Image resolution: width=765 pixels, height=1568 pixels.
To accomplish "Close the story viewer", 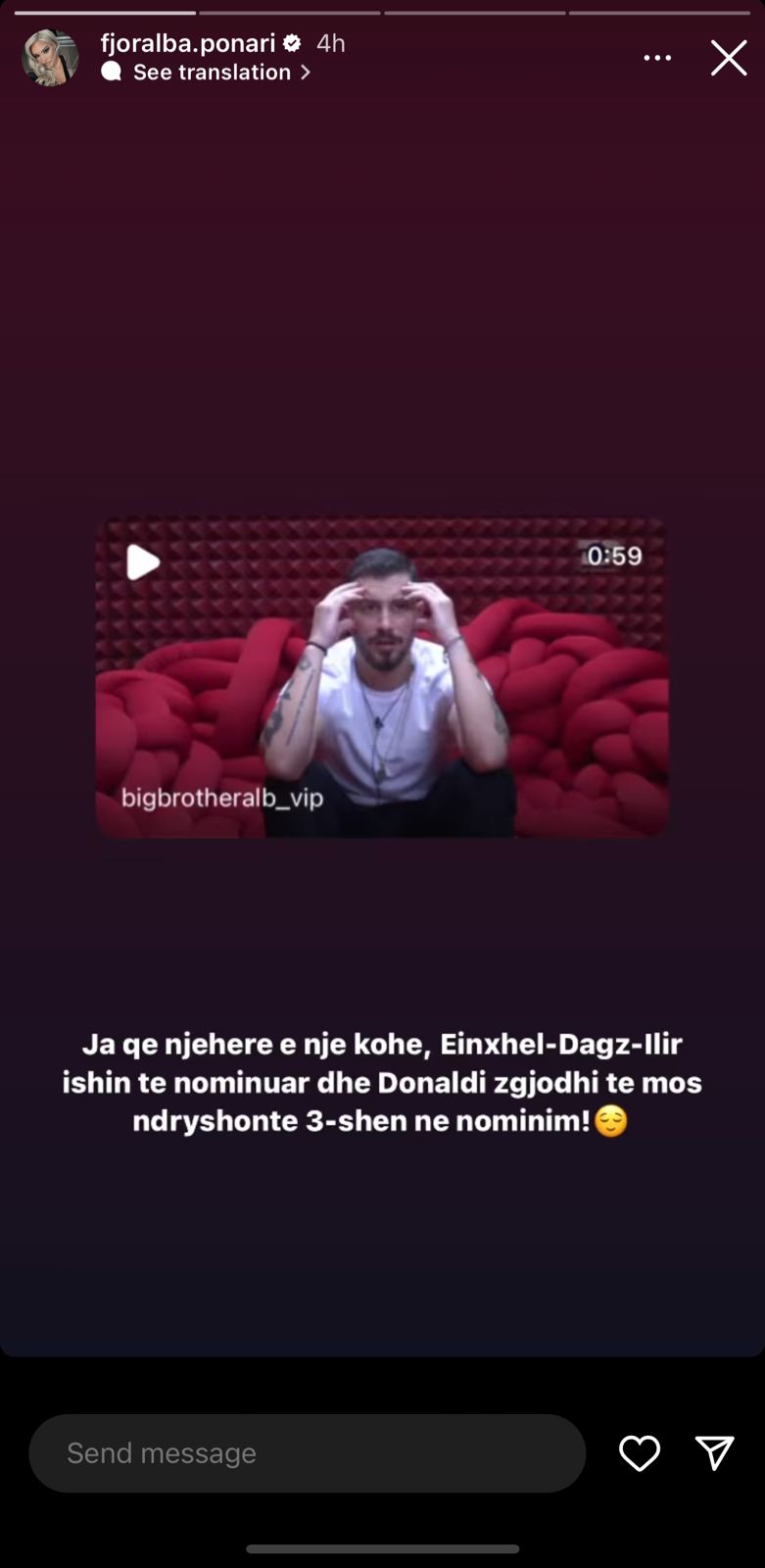I will point(728,58).
